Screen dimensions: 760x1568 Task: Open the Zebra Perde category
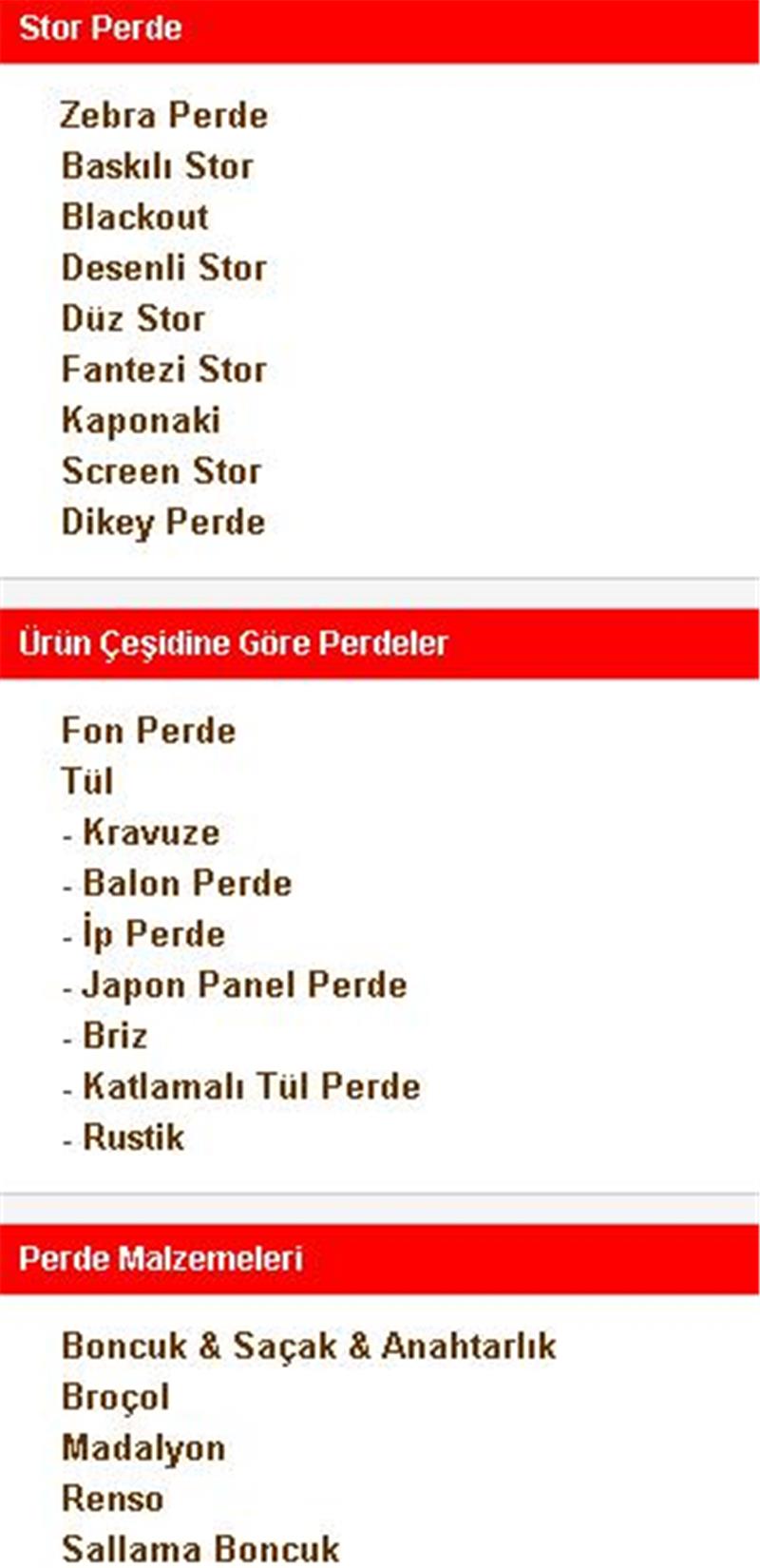point(163,115)
